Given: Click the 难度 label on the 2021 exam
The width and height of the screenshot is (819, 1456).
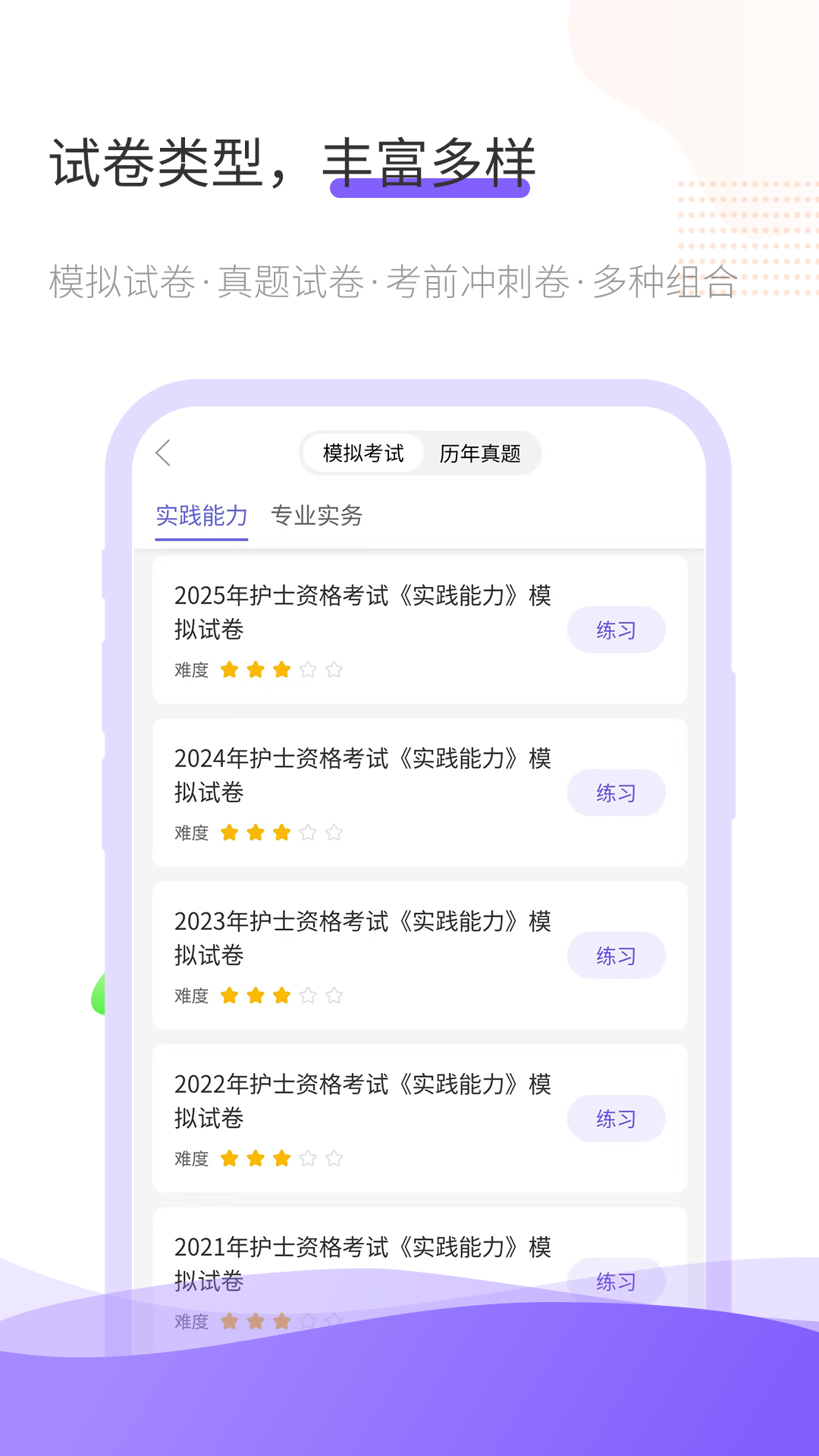Looking at the screenshot, I should pos(191,1322).
